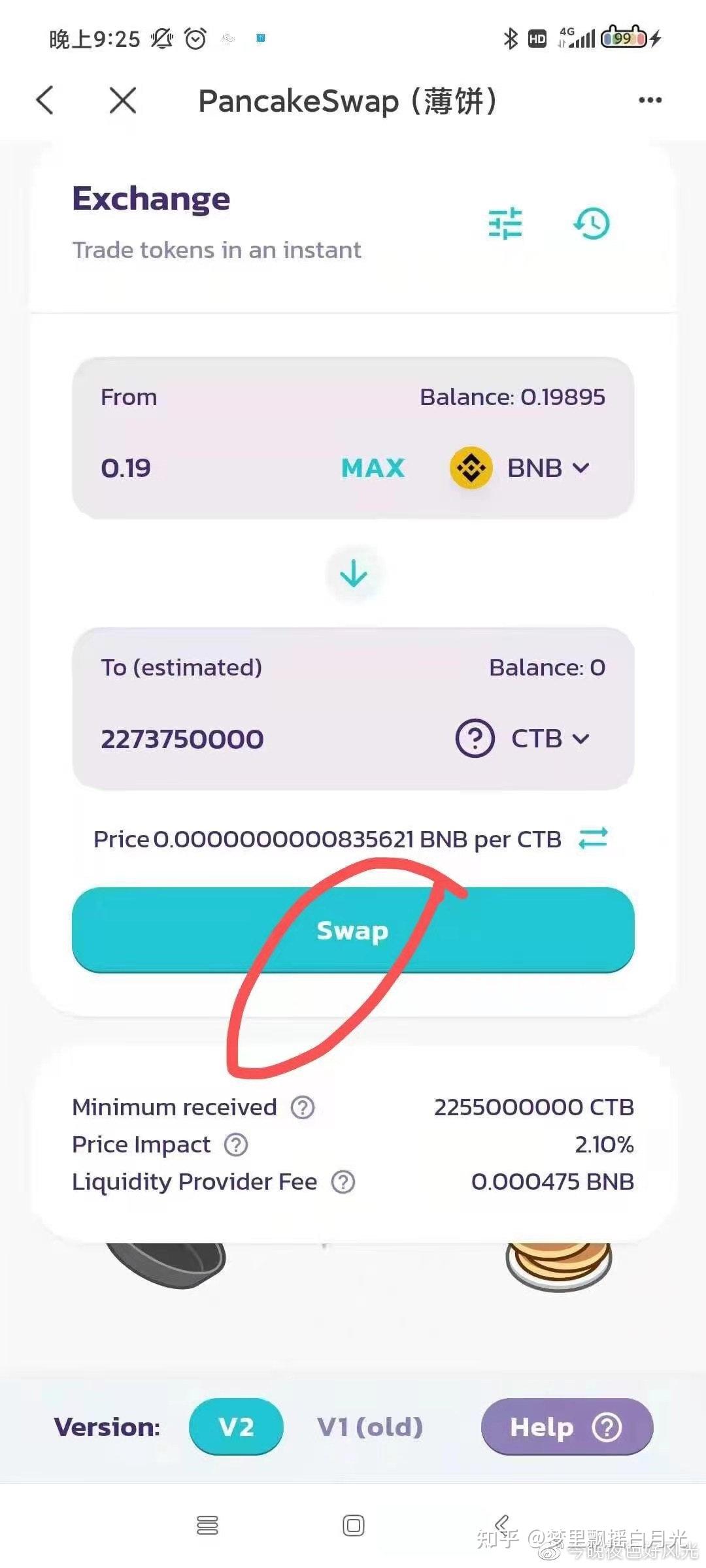The image size is (706, 1568).
Task: Close the PancakeSwap page
Action: 123,101
